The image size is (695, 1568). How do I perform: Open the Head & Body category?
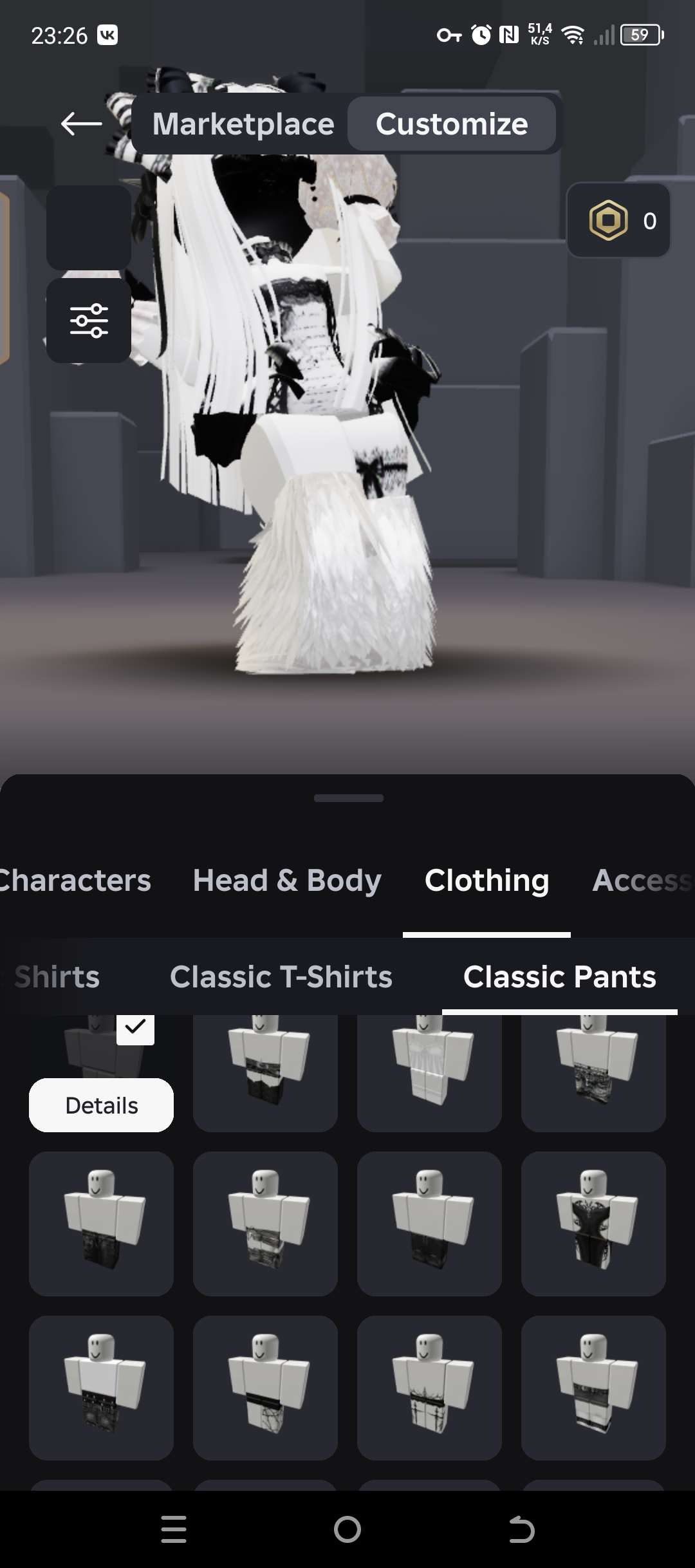(287, 880)
